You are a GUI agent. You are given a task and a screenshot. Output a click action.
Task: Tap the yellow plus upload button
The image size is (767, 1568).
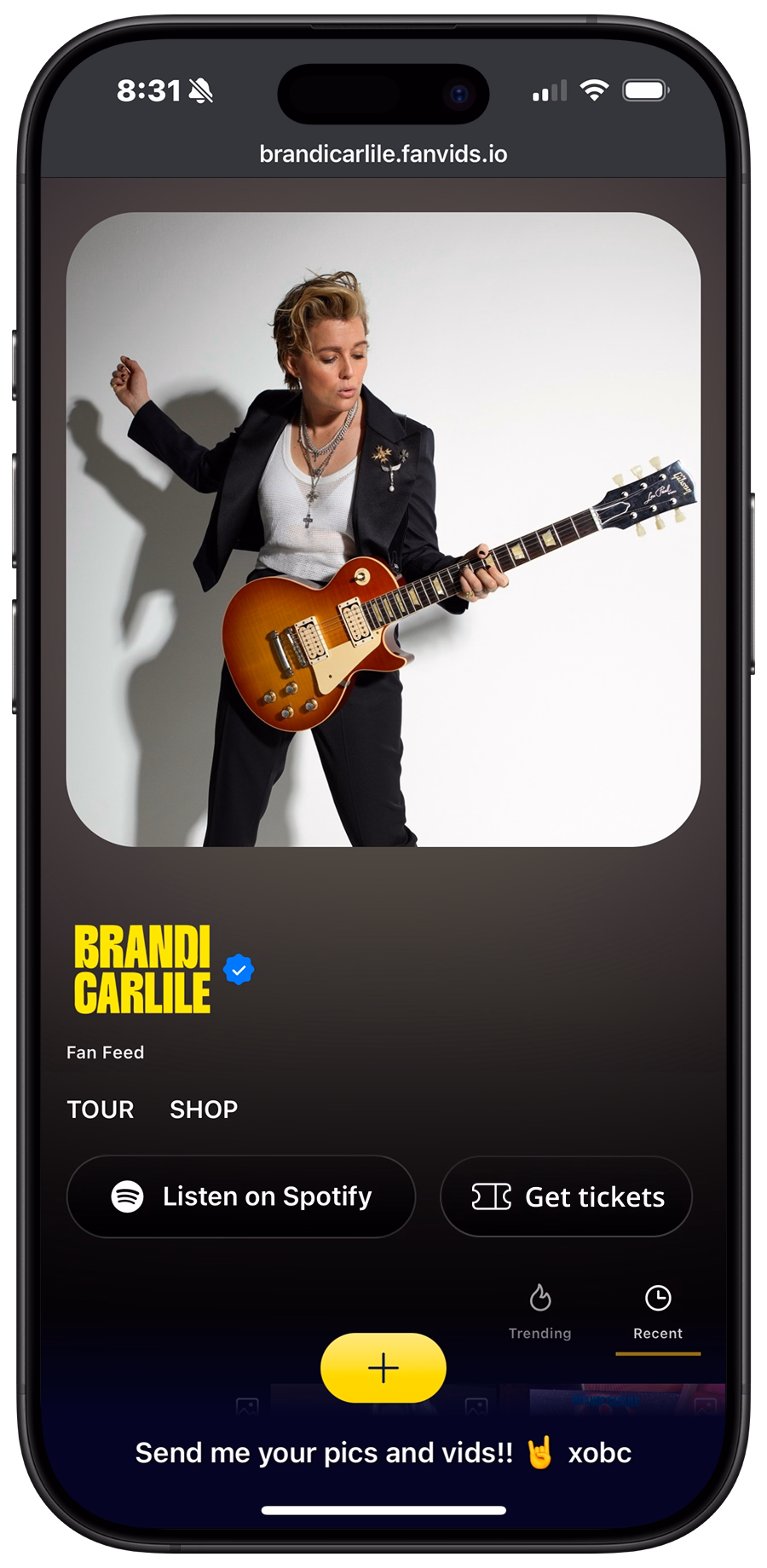(383, 1369)
